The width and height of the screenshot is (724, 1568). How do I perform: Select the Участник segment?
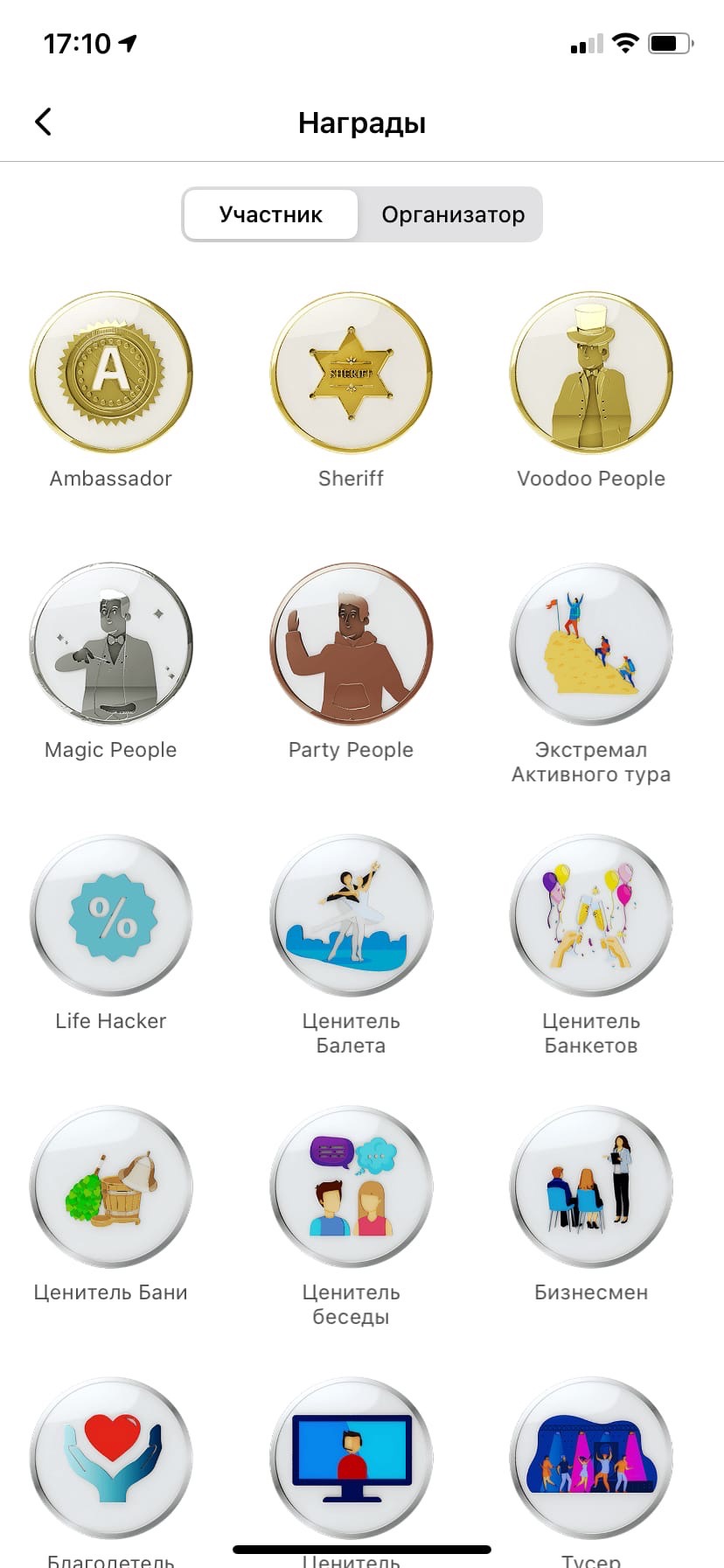270,214
